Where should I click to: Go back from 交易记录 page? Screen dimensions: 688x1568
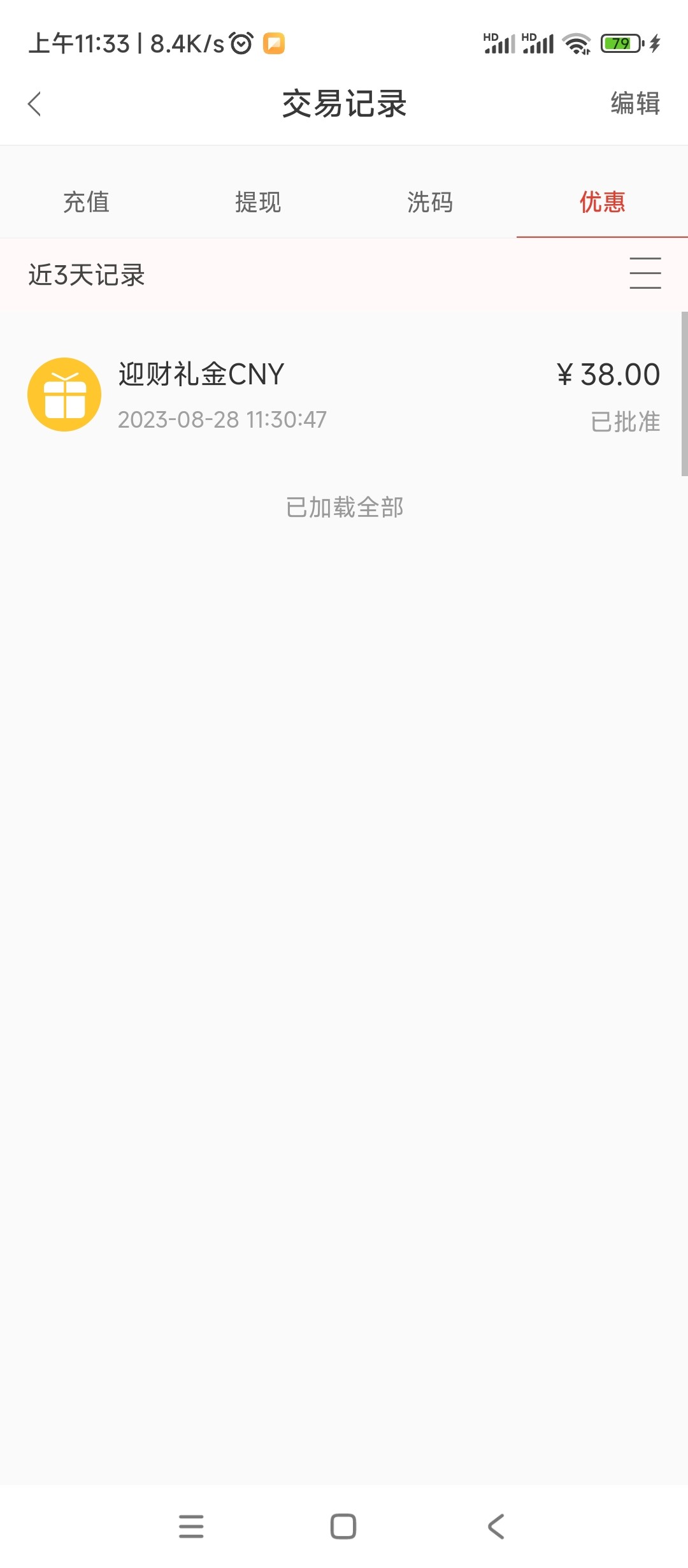coord(35,104)
